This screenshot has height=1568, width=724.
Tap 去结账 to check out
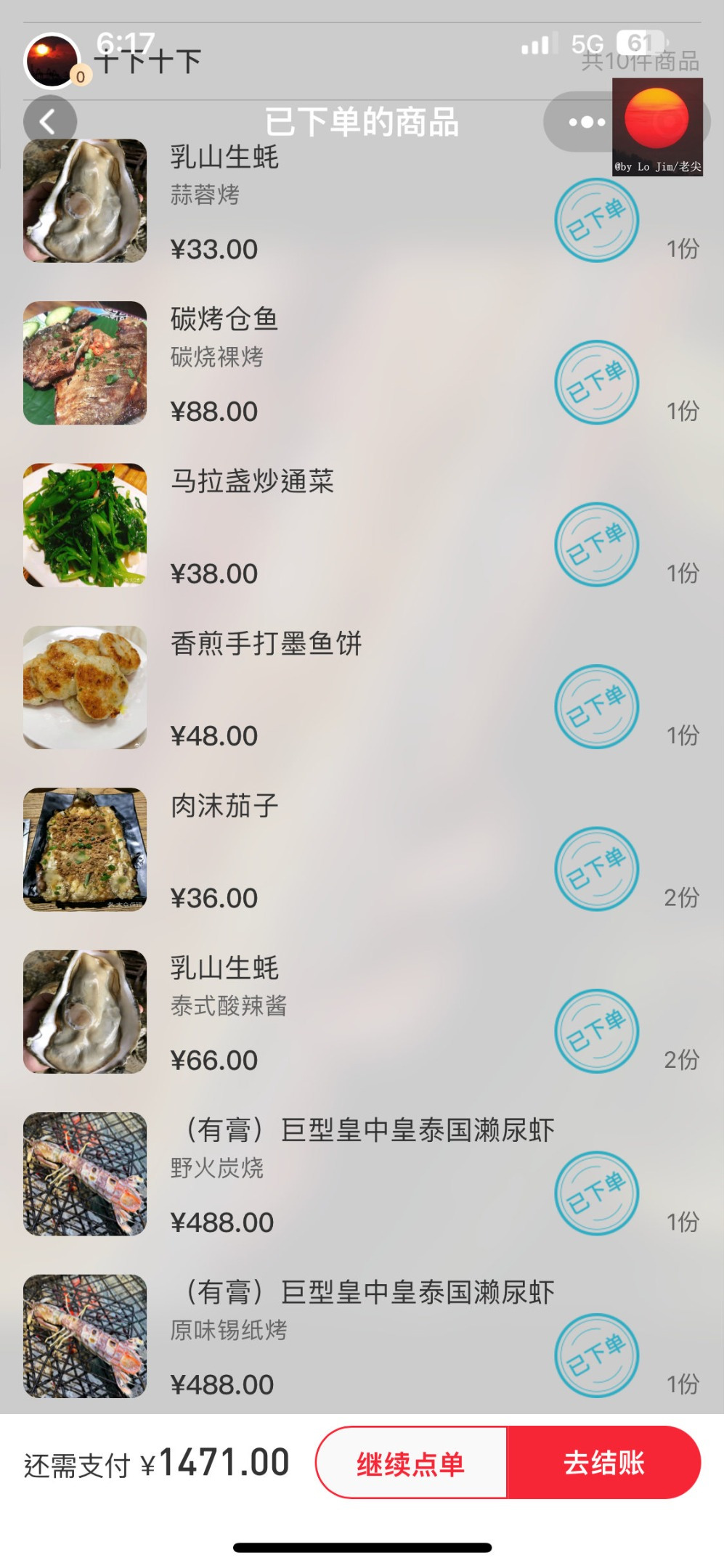(x=604, y=1463)
